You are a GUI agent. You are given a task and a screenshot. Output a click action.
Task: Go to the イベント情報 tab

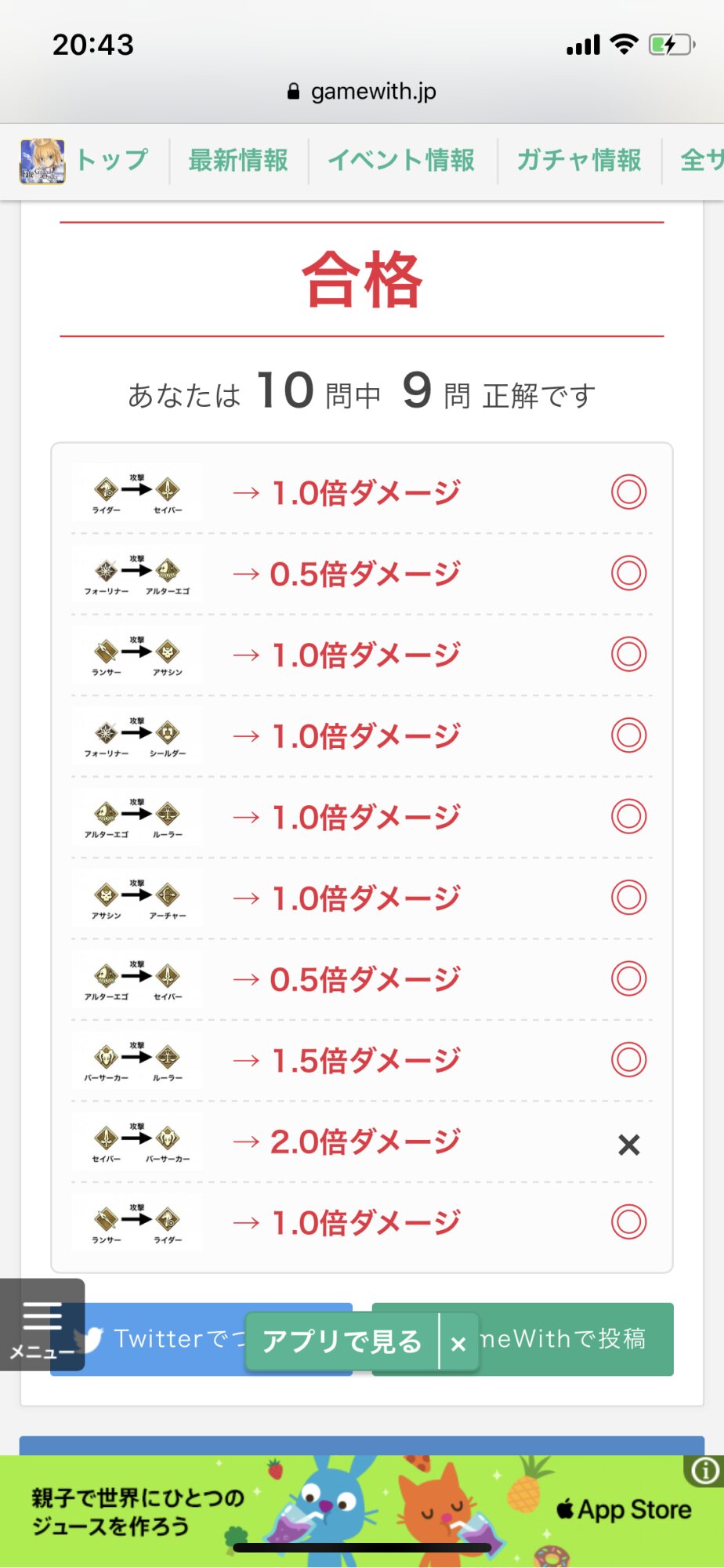[x=401, y=161]
